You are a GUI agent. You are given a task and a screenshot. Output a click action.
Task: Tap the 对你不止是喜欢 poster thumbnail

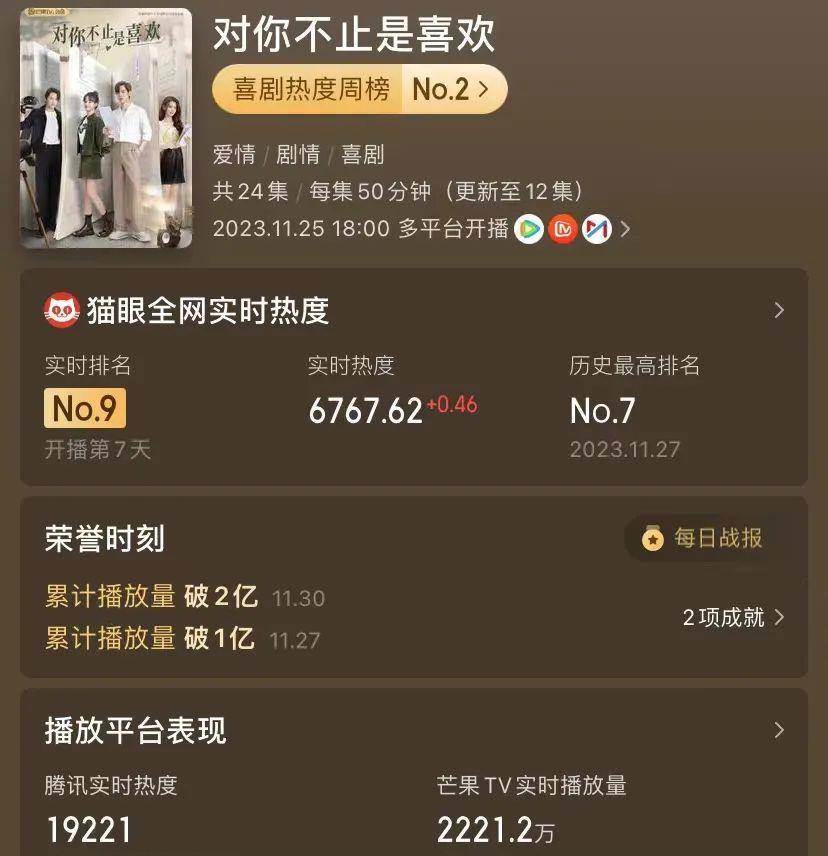click(106, 128)
